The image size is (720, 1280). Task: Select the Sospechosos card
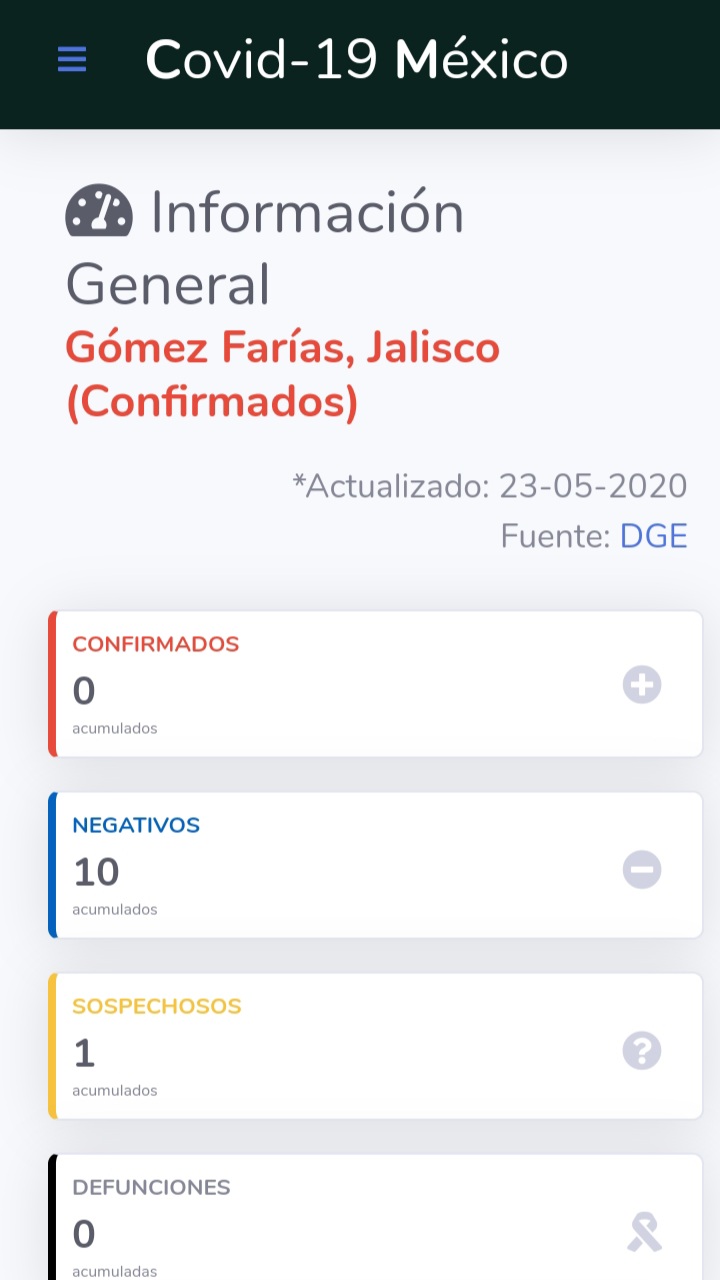coord(375,1046)
